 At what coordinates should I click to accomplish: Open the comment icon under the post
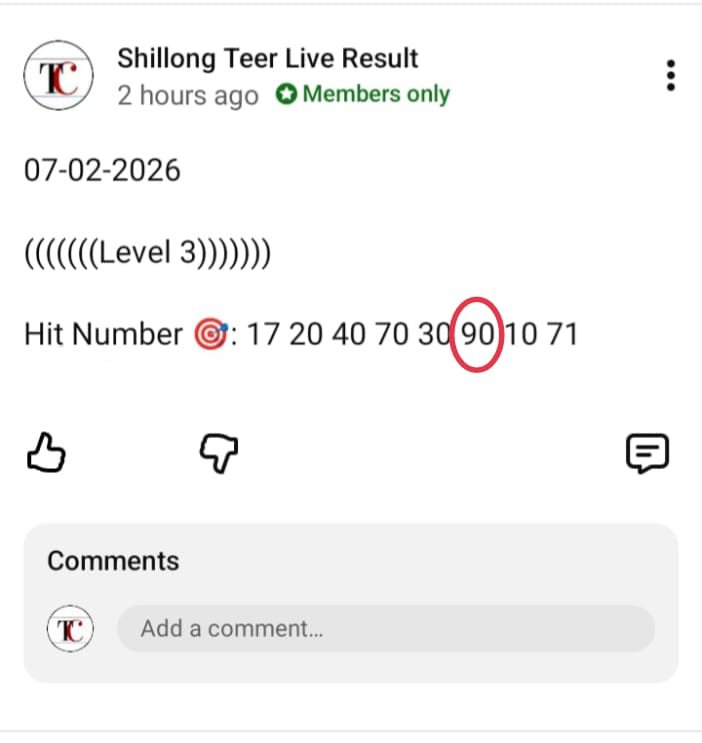646,454
